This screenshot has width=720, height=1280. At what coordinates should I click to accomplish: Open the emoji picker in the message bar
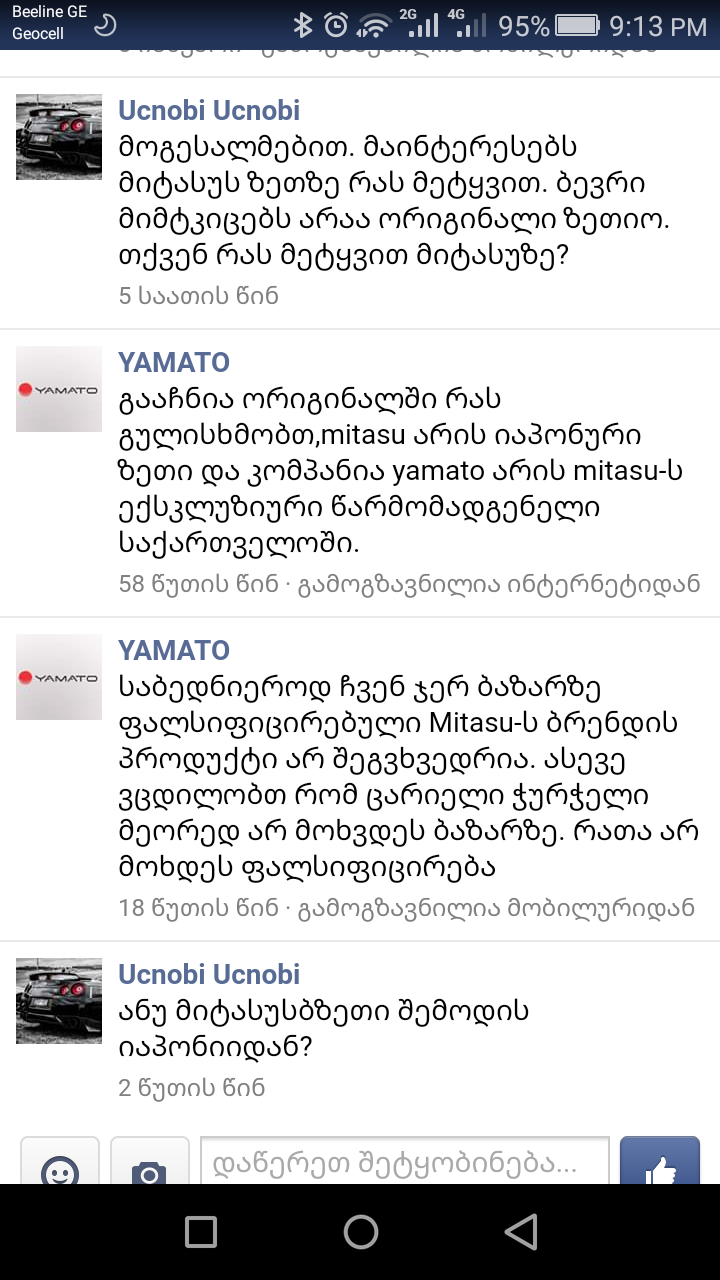[60, 1166]
